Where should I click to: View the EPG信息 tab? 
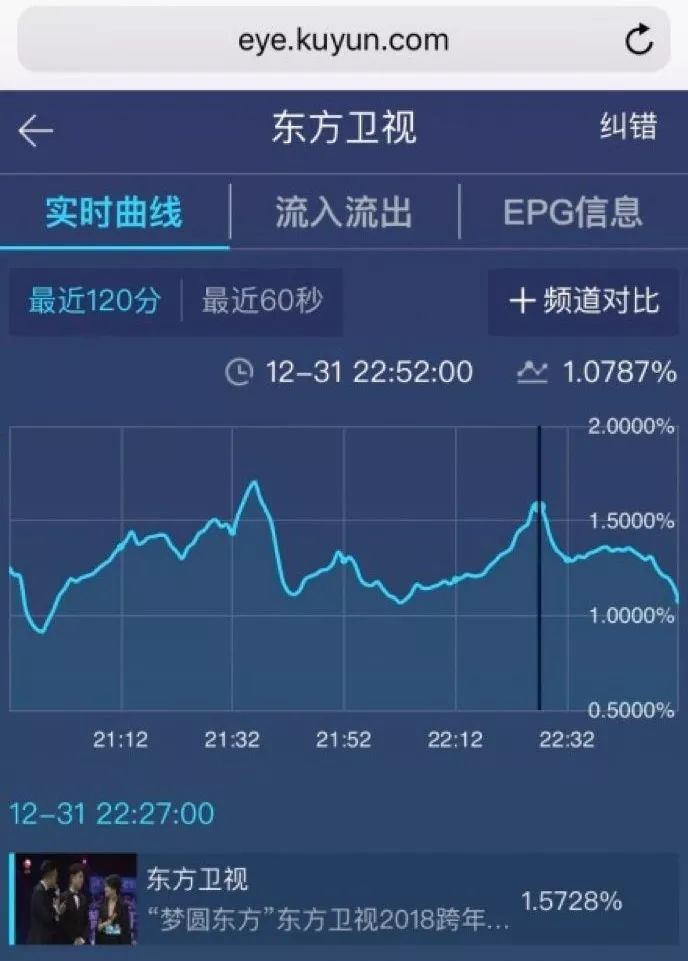(x=572, y=213)
